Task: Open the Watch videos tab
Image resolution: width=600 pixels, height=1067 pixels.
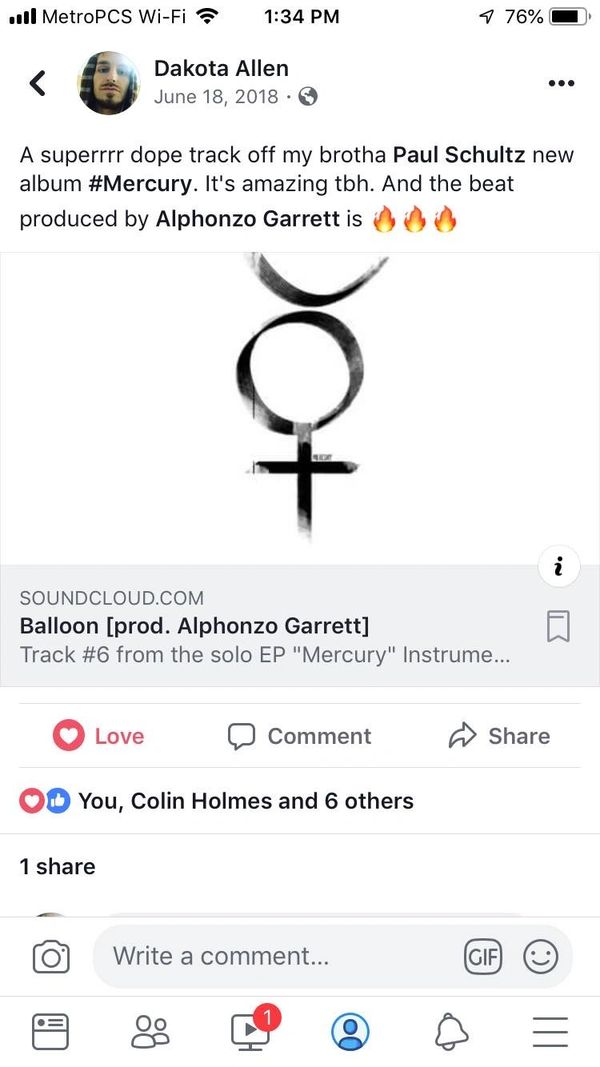Action: 250,1030
